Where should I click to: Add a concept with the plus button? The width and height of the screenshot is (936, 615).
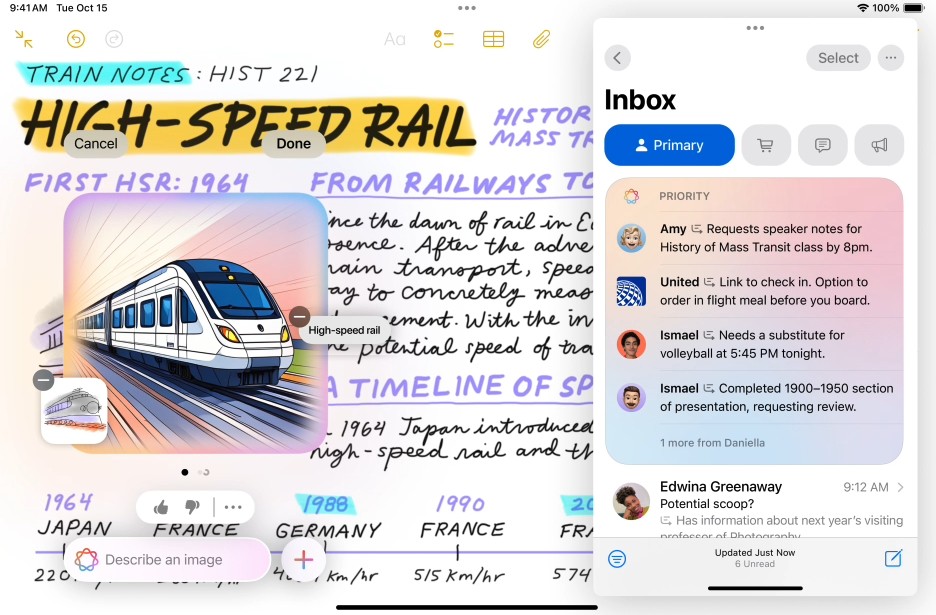(304, 560)
